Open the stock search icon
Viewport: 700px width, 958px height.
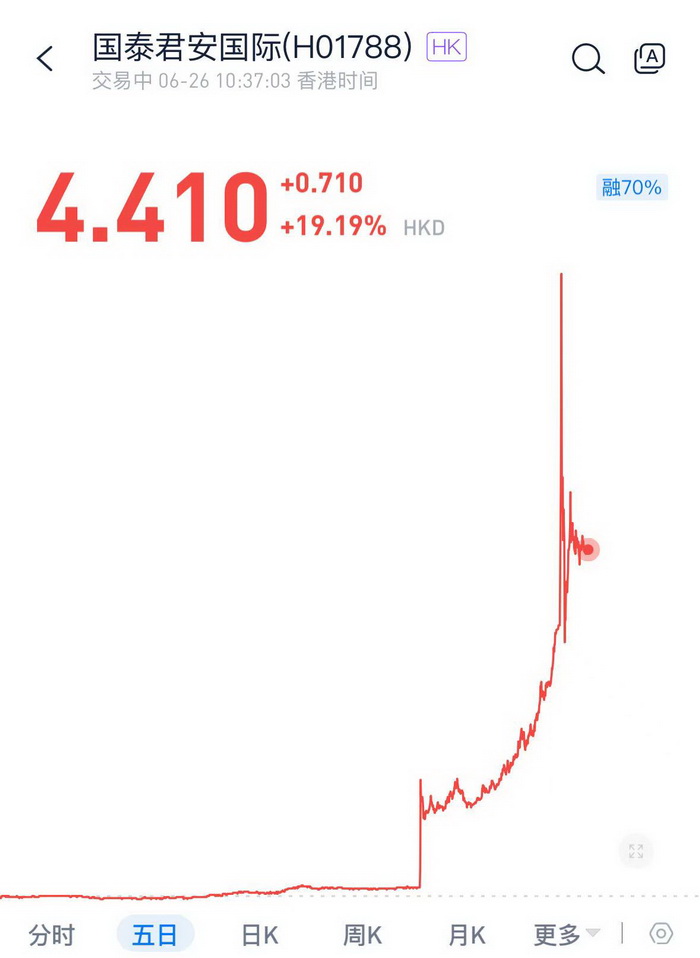(587, 59)
